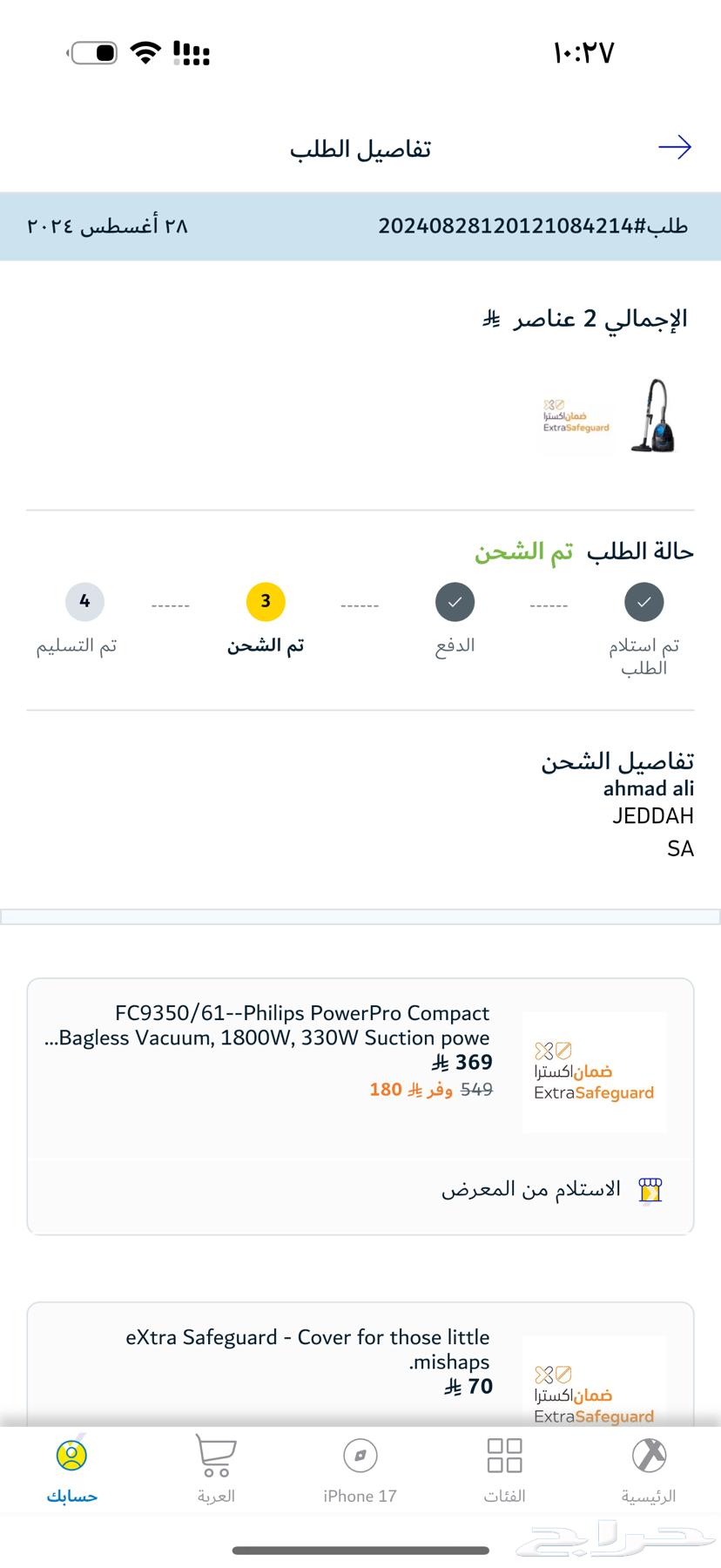
Task: Select the yellow step 3 تم الشحن circle
Action: pyautogui.click(x=266, y=602)
